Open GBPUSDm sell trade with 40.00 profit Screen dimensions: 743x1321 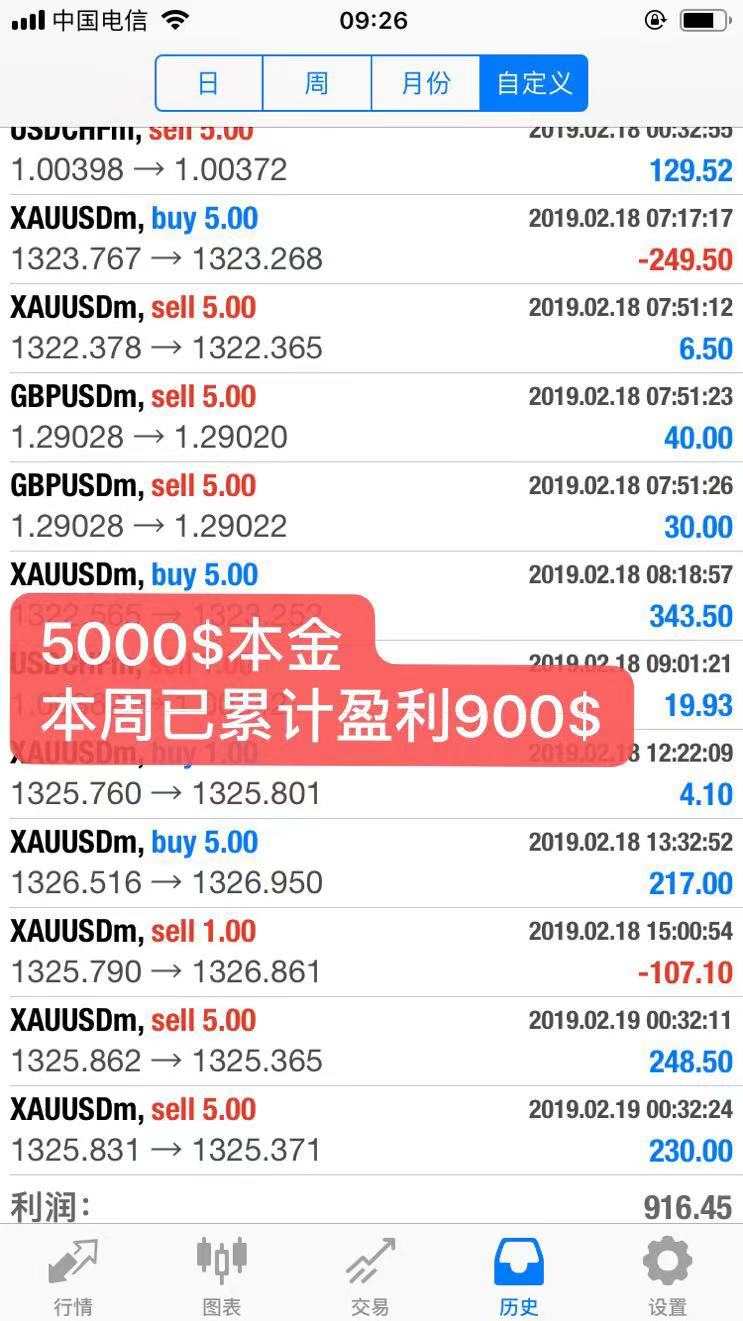371,417
